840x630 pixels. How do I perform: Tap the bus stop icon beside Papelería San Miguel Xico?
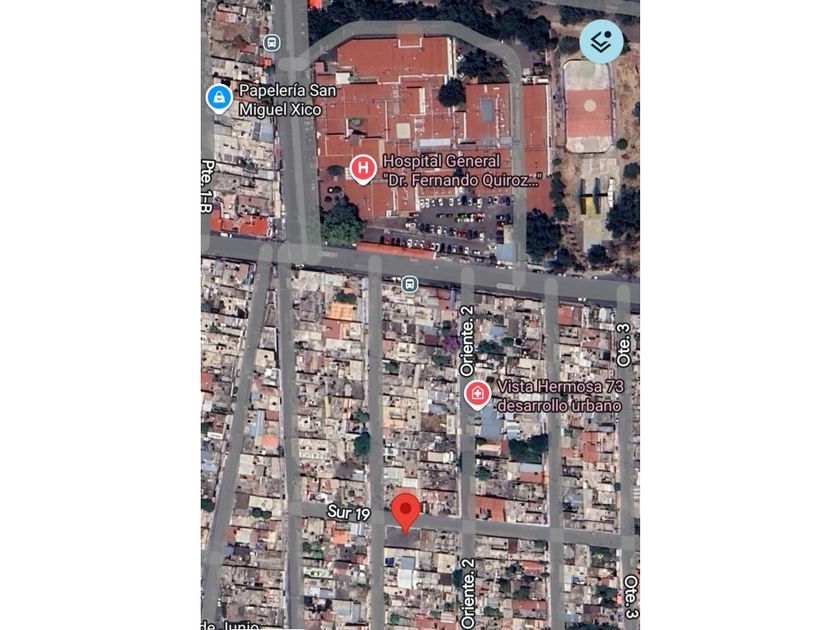click(x=271, y=43)
